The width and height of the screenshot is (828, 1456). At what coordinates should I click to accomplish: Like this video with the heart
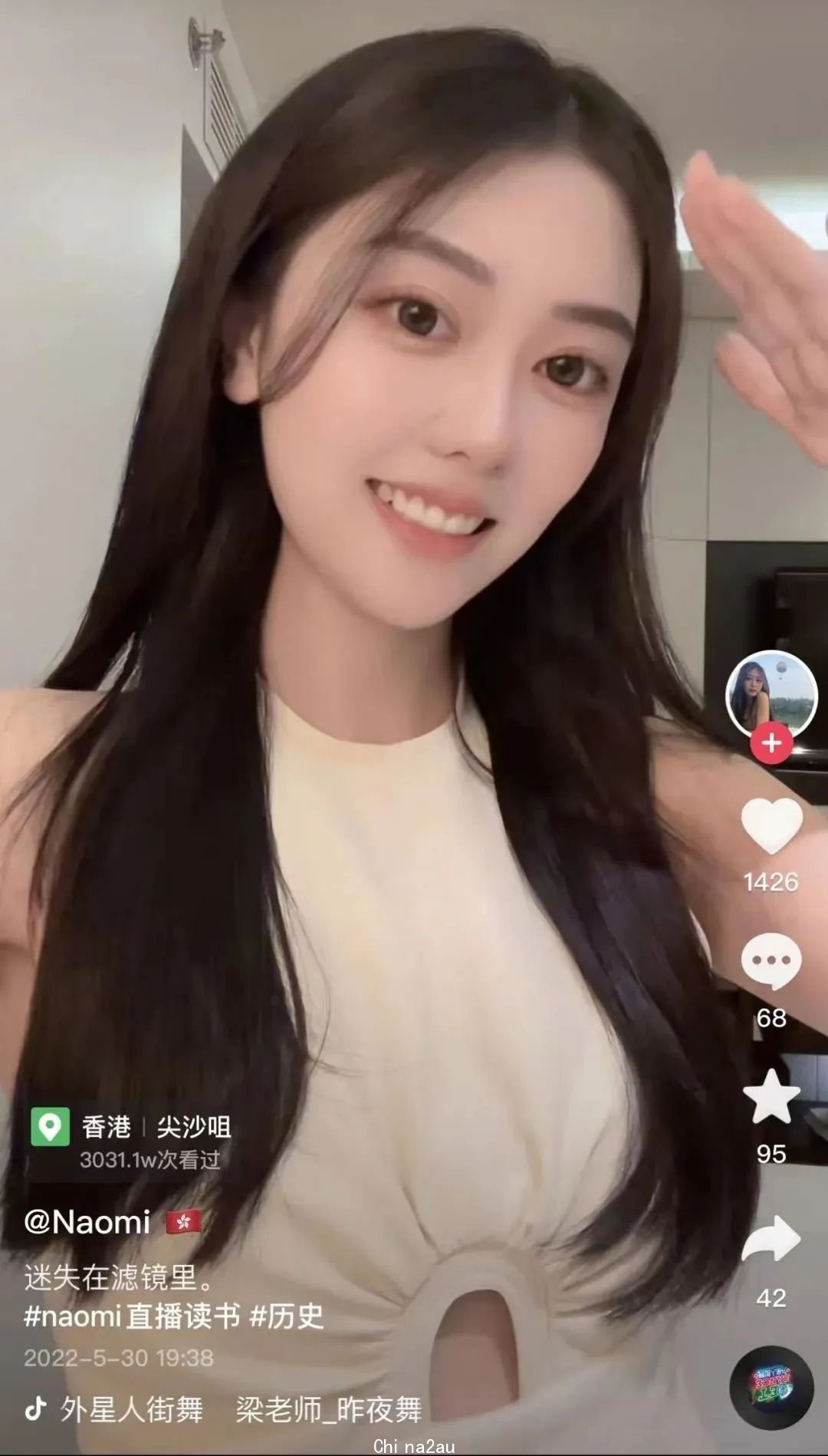pos(771,825)
